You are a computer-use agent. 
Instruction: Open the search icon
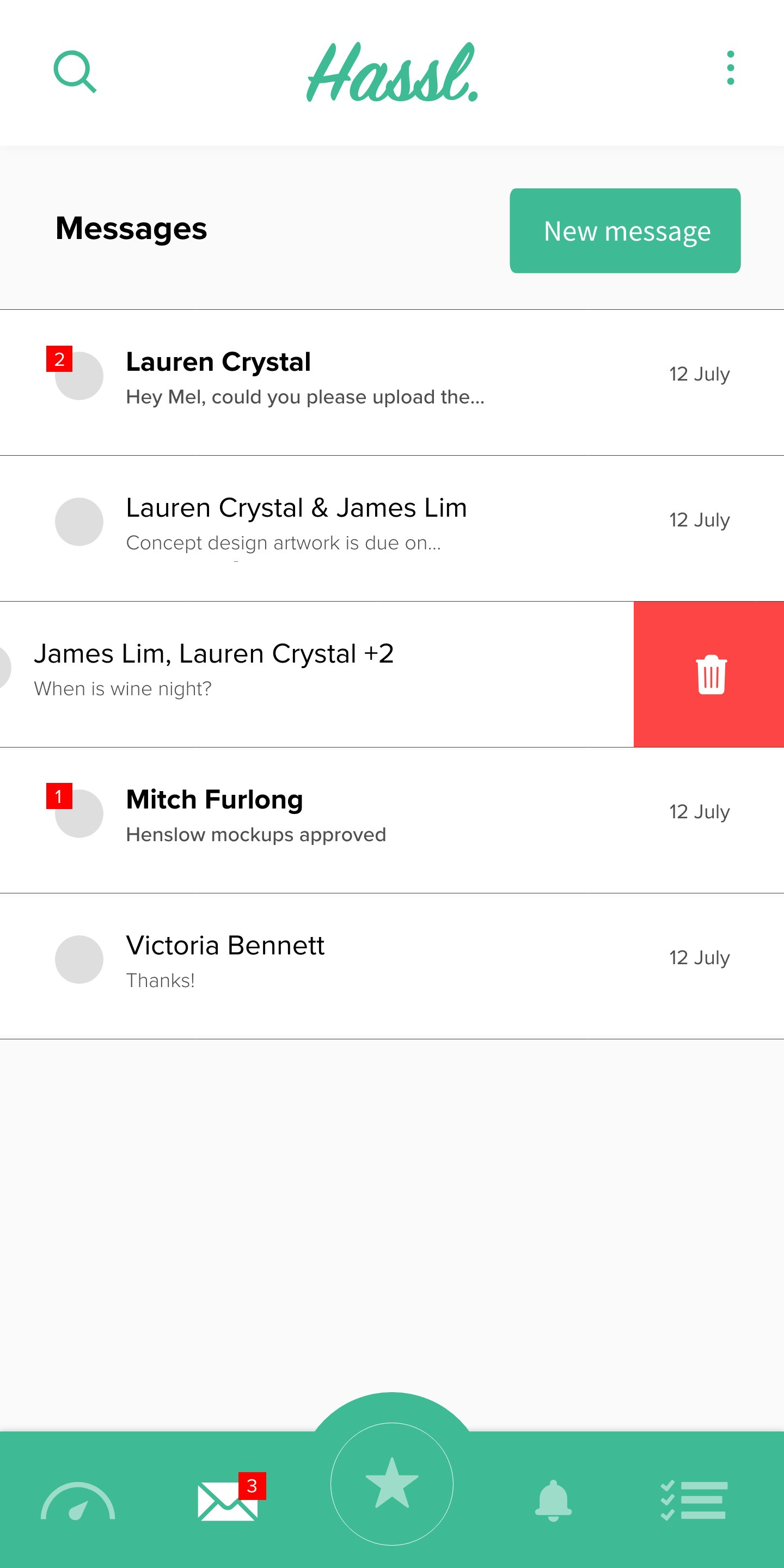coord(75,72)
